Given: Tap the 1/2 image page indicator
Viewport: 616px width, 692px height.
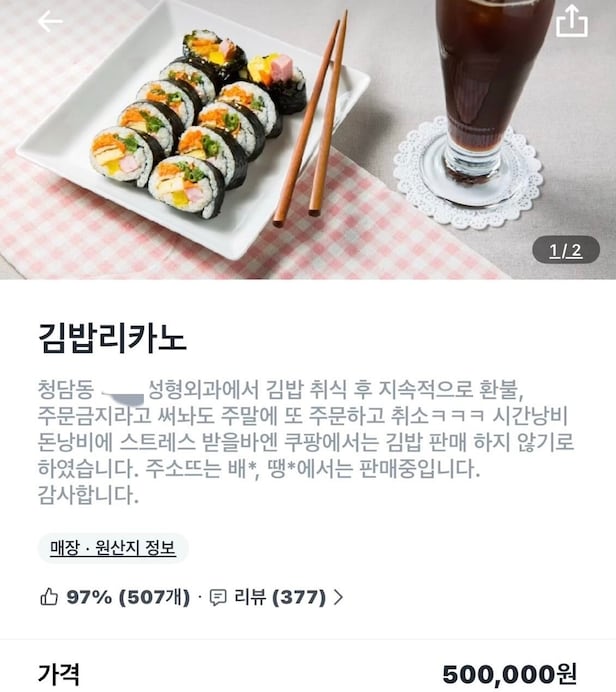Looking at the screenshot, I should click(565, 249).
